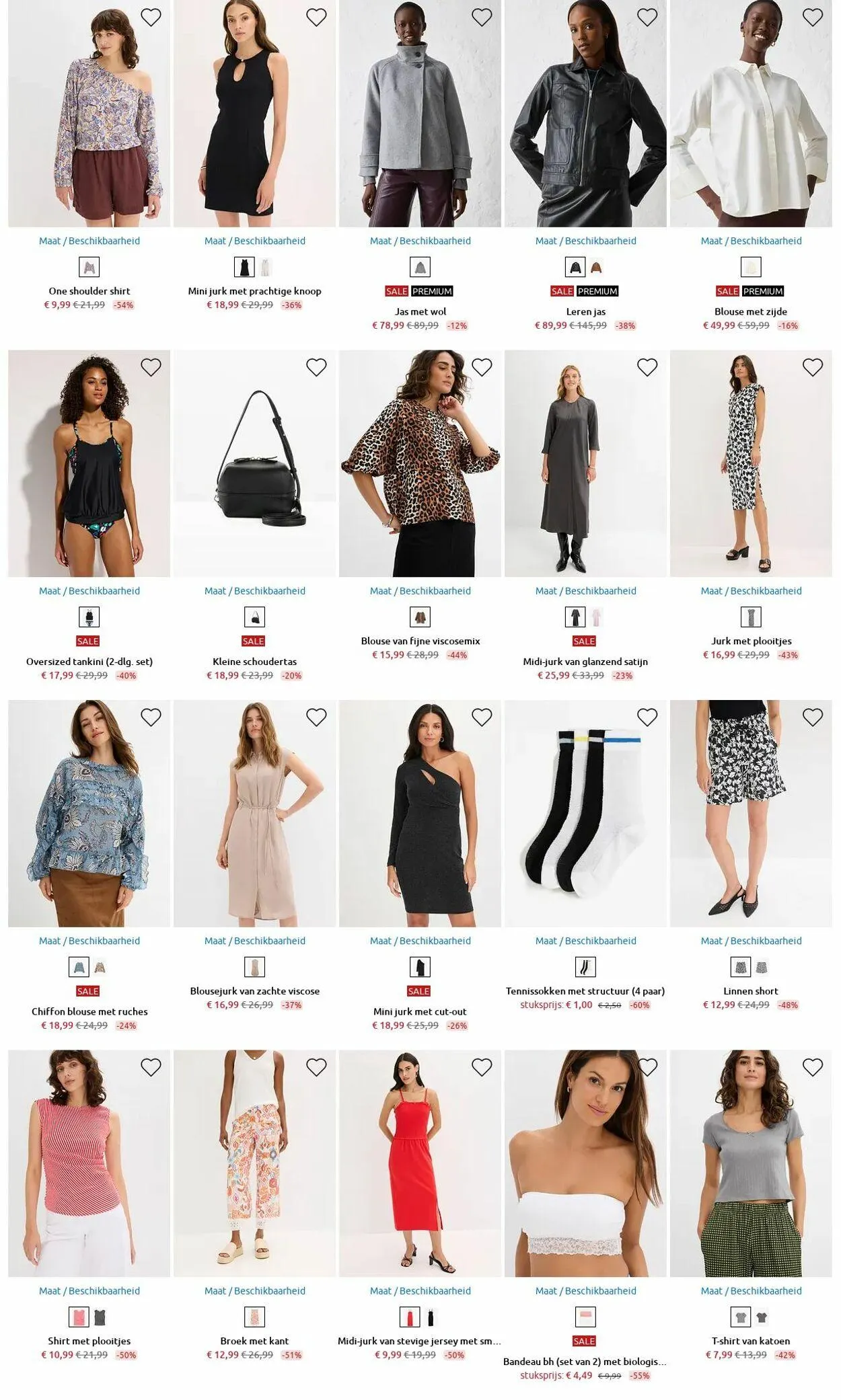The image size is (841, 1400).
Task: Open Maat / Beschikbaarheid for Mini jurk met cut-out
Action: tap(420, 941)
